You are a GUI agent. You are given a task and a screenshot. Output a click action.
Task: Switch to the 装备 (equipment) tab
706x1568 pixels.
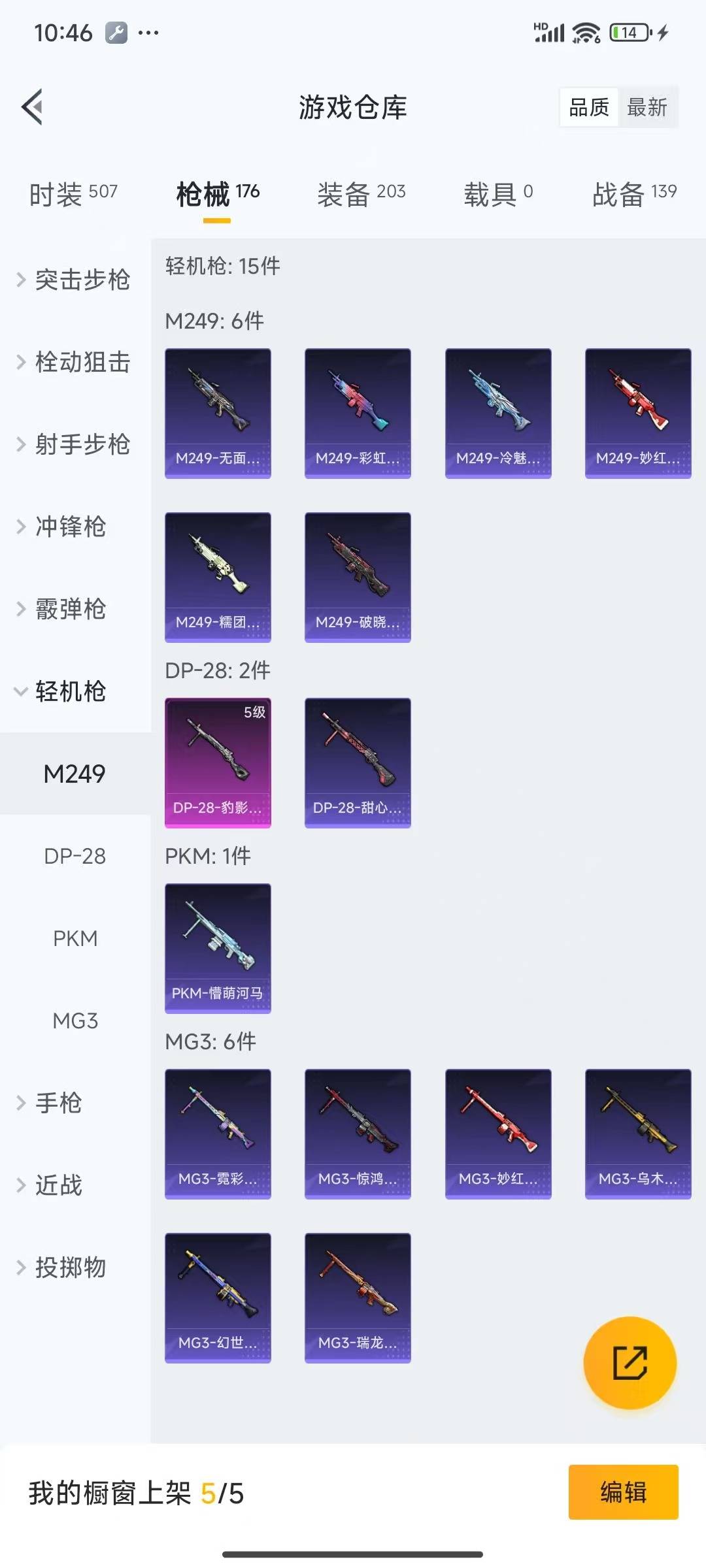point(361,194)
